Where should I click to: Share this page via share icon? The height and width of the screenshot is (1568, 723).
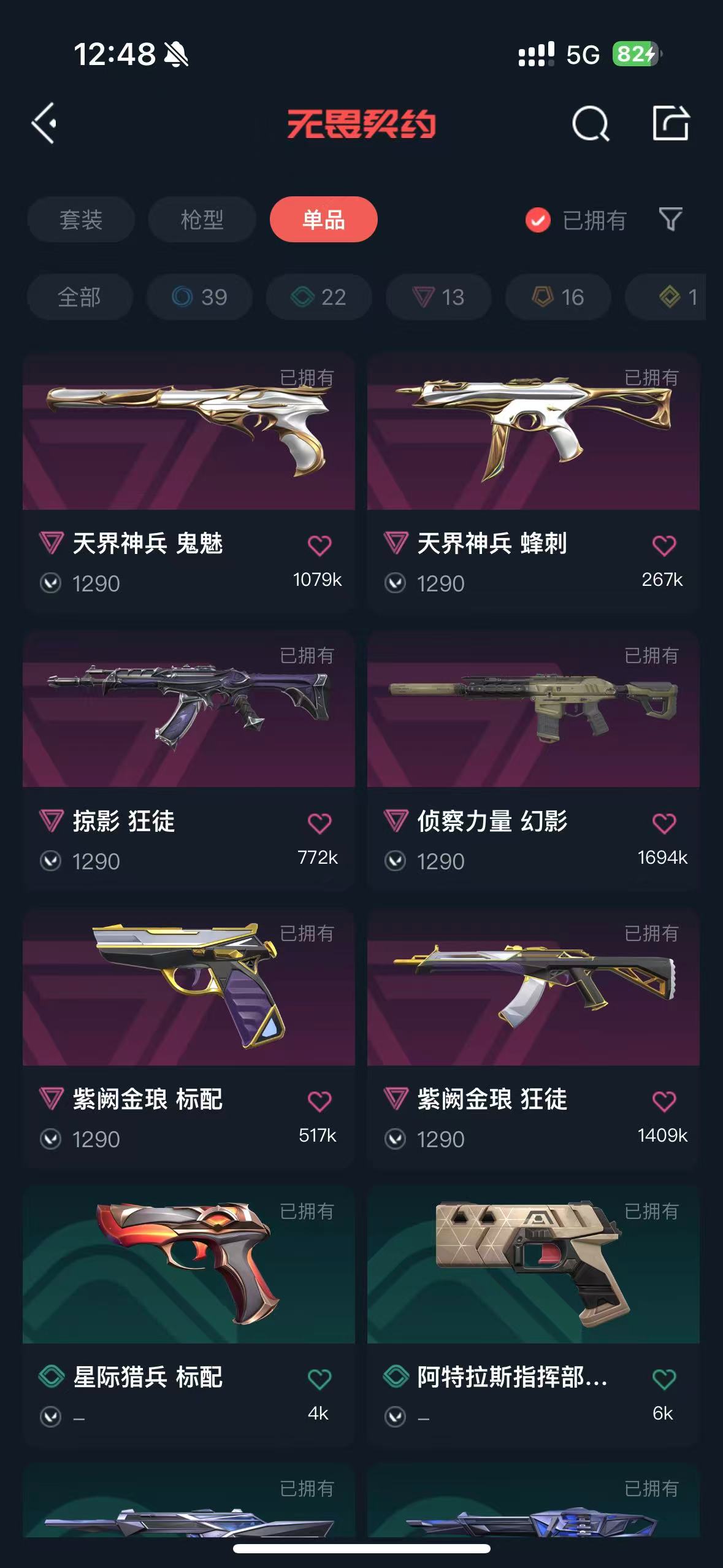coord(670,123)
